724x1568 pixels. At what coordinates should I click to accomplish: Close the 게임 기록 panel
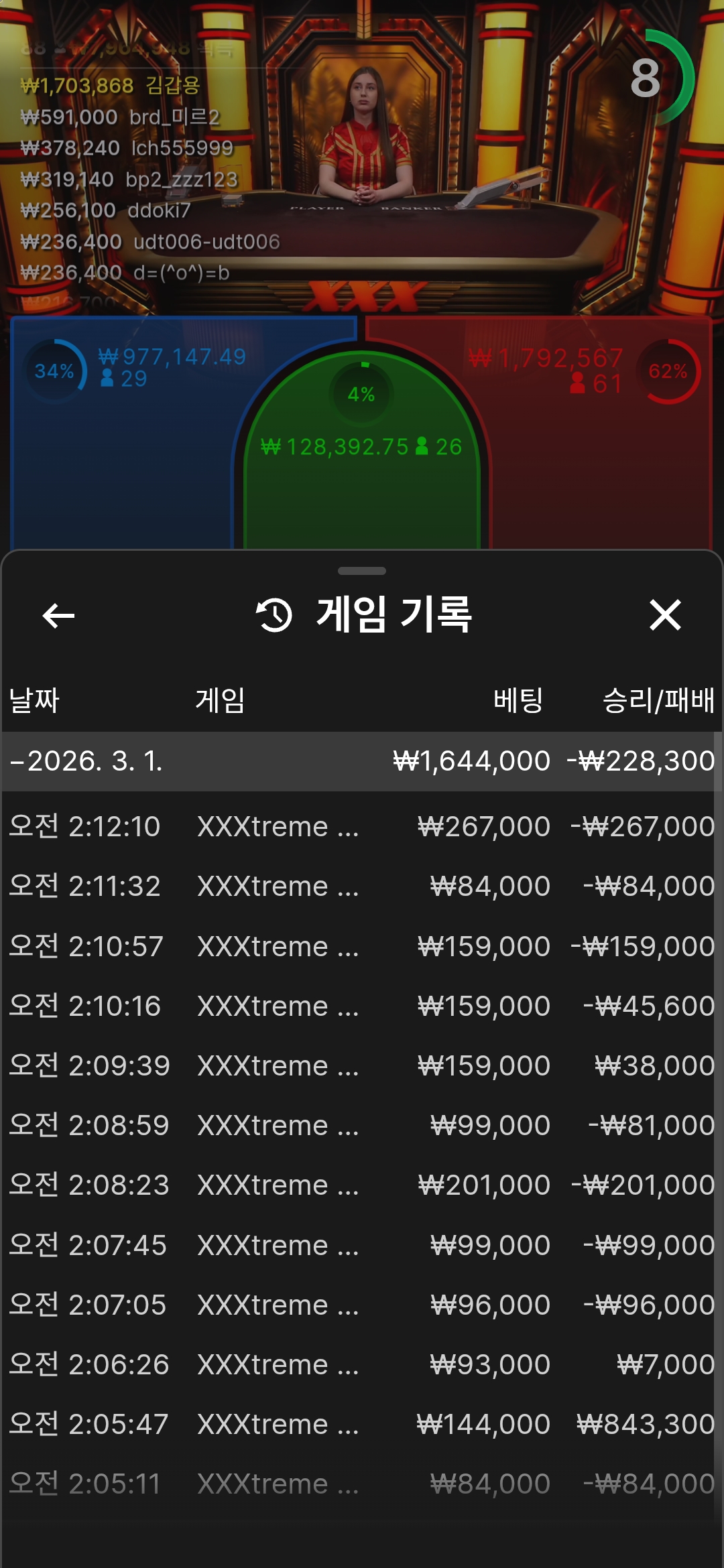point(665,615)
